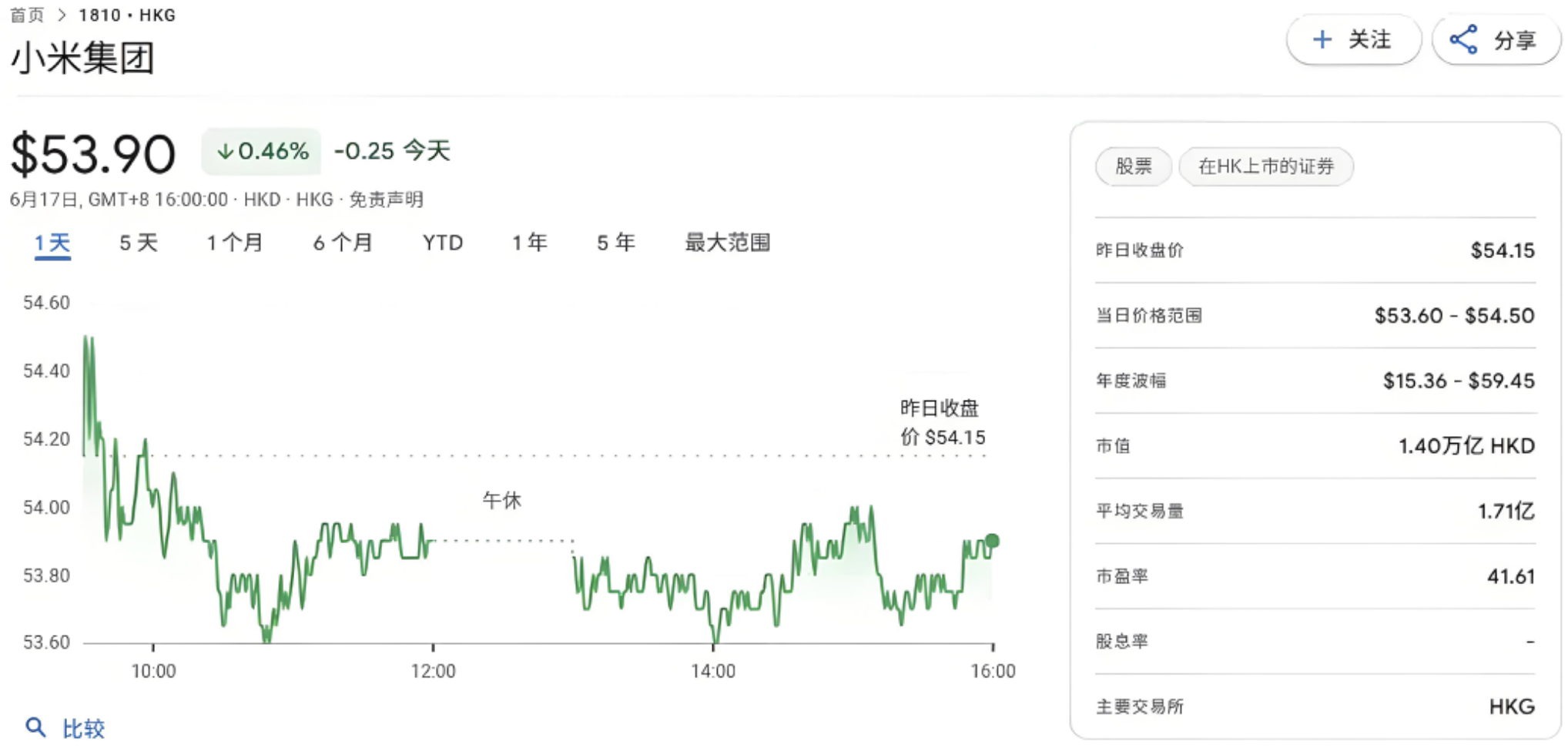Select the 1 天 time range

point(52,243)
